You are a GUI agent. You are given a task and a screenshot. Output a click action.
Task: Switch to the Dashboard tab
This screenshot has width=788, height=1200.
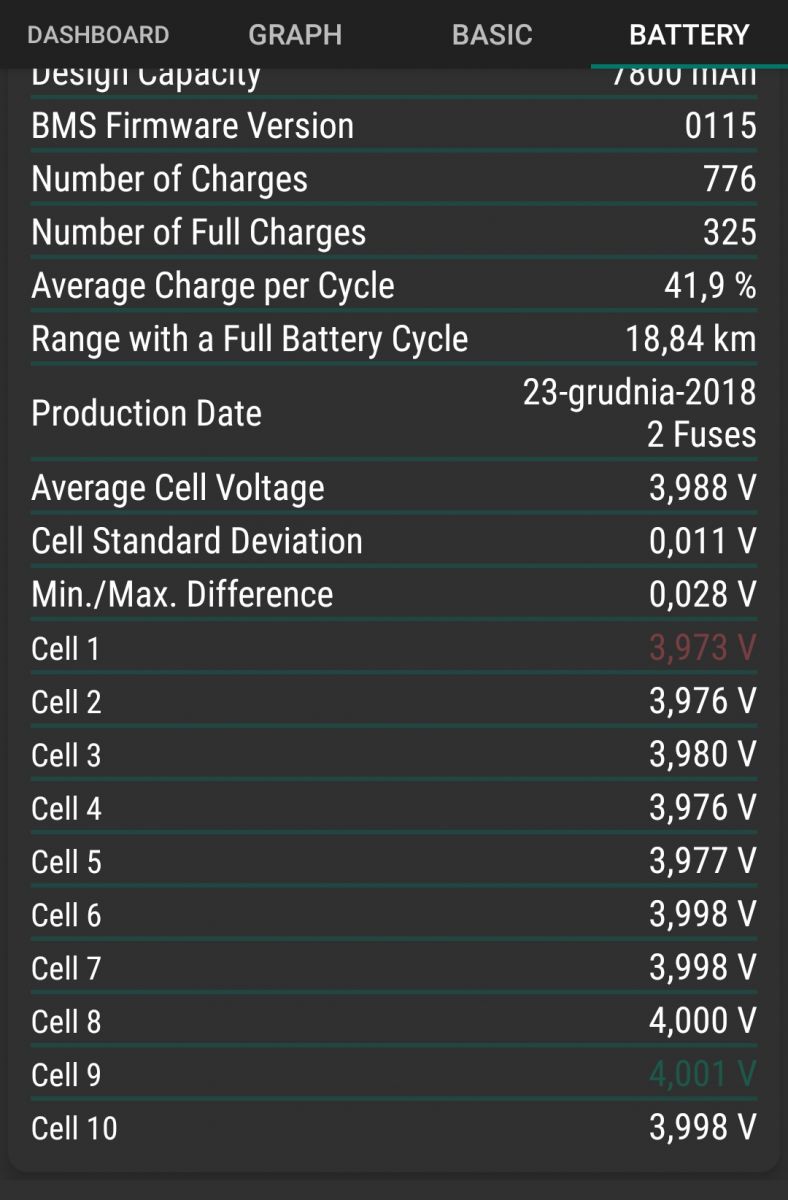point(98,35)
